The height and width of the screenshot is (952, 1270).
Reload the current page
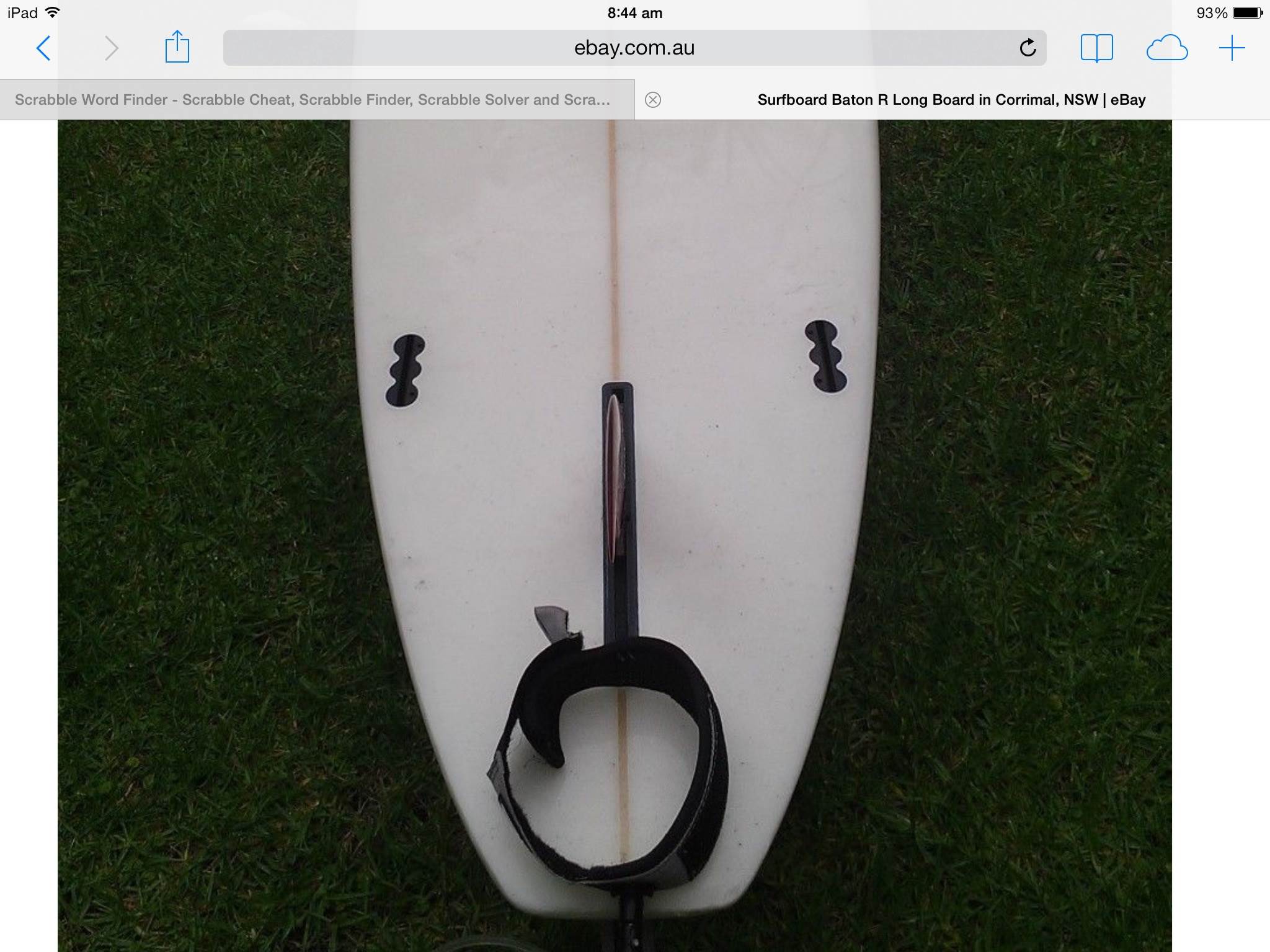click(x=1028, y=48)
